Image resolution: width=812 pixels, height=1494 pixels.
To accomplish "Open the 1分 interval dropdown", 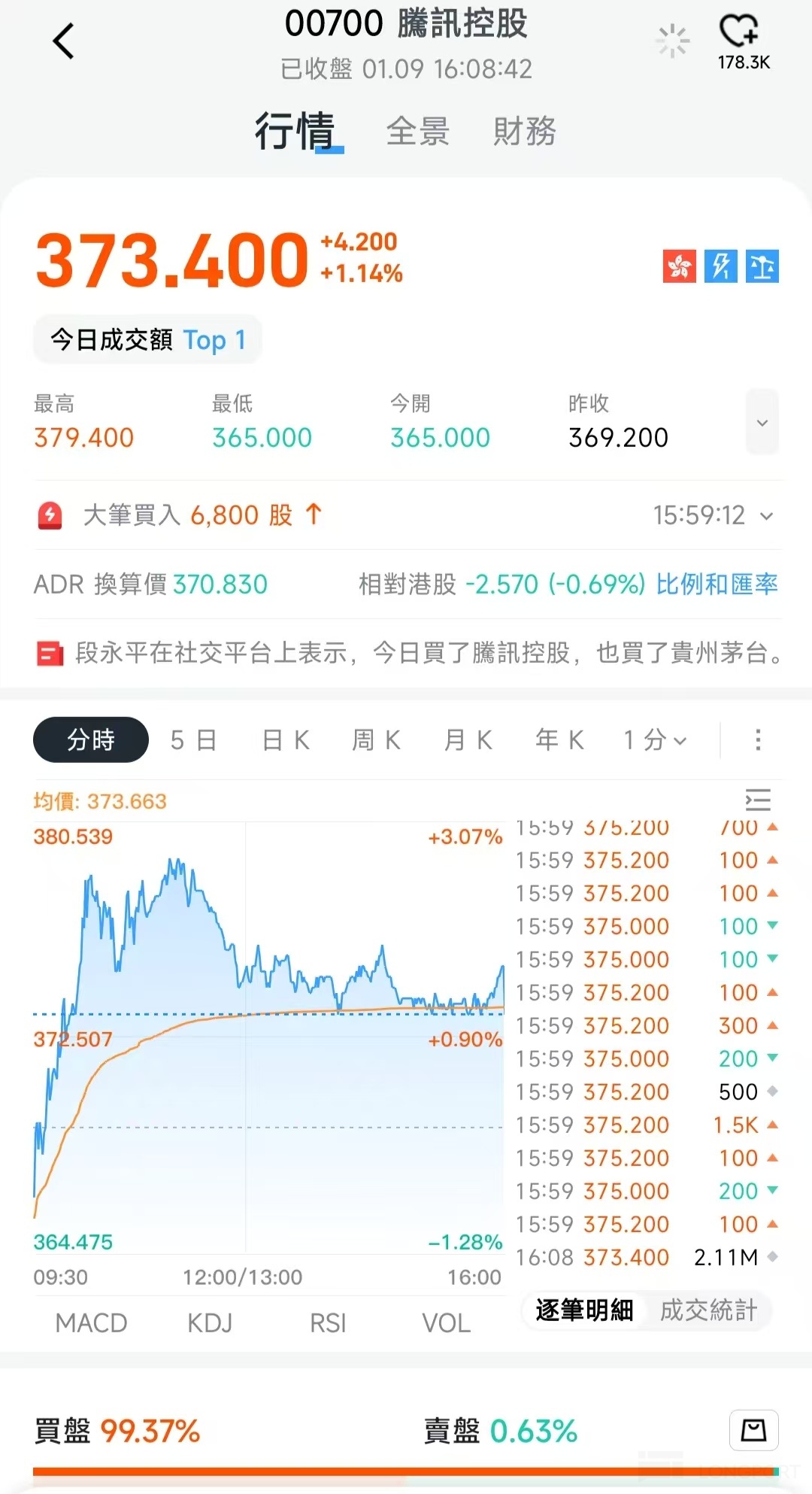I will point(655,740).
